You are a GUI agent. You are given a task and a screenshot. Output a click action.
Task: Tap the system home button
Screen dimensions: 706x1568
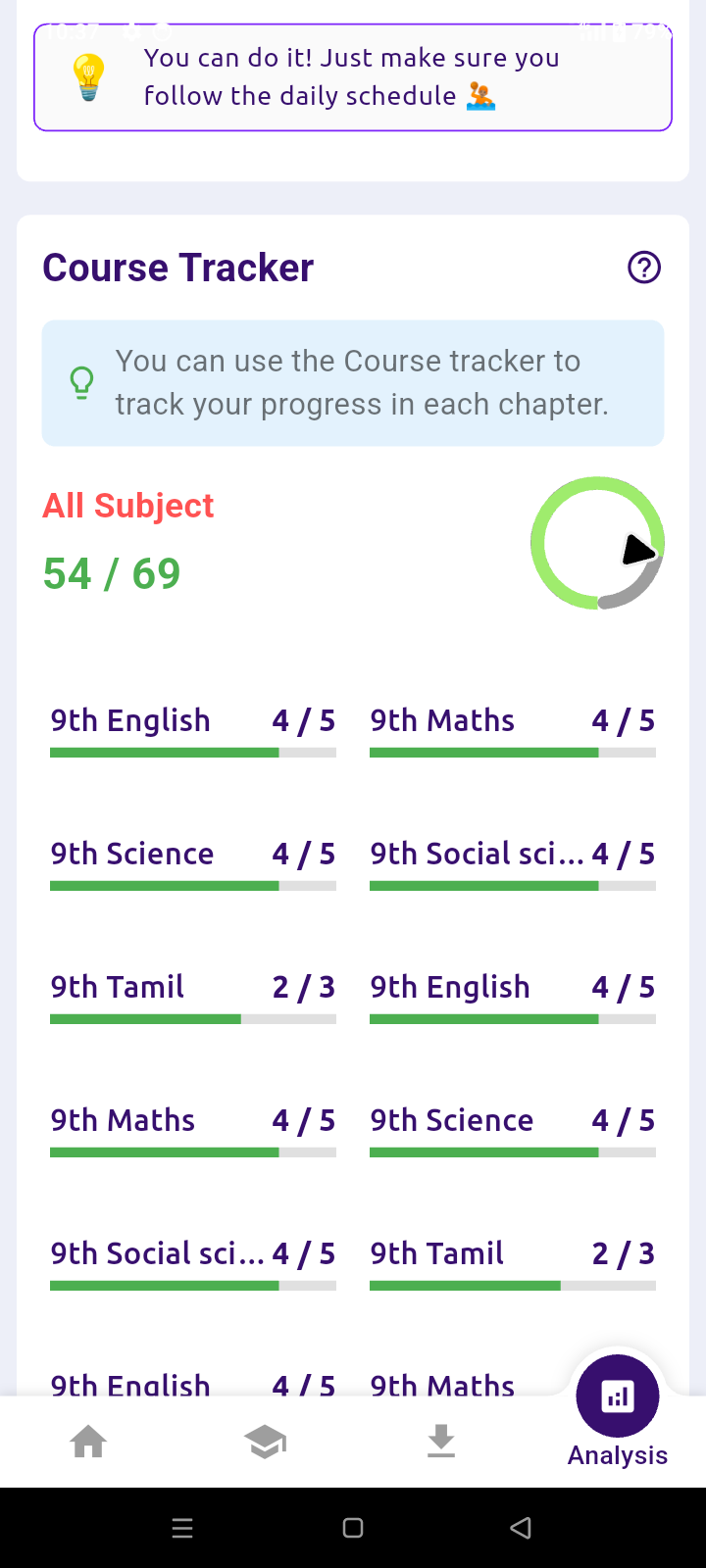[353, 1528]
